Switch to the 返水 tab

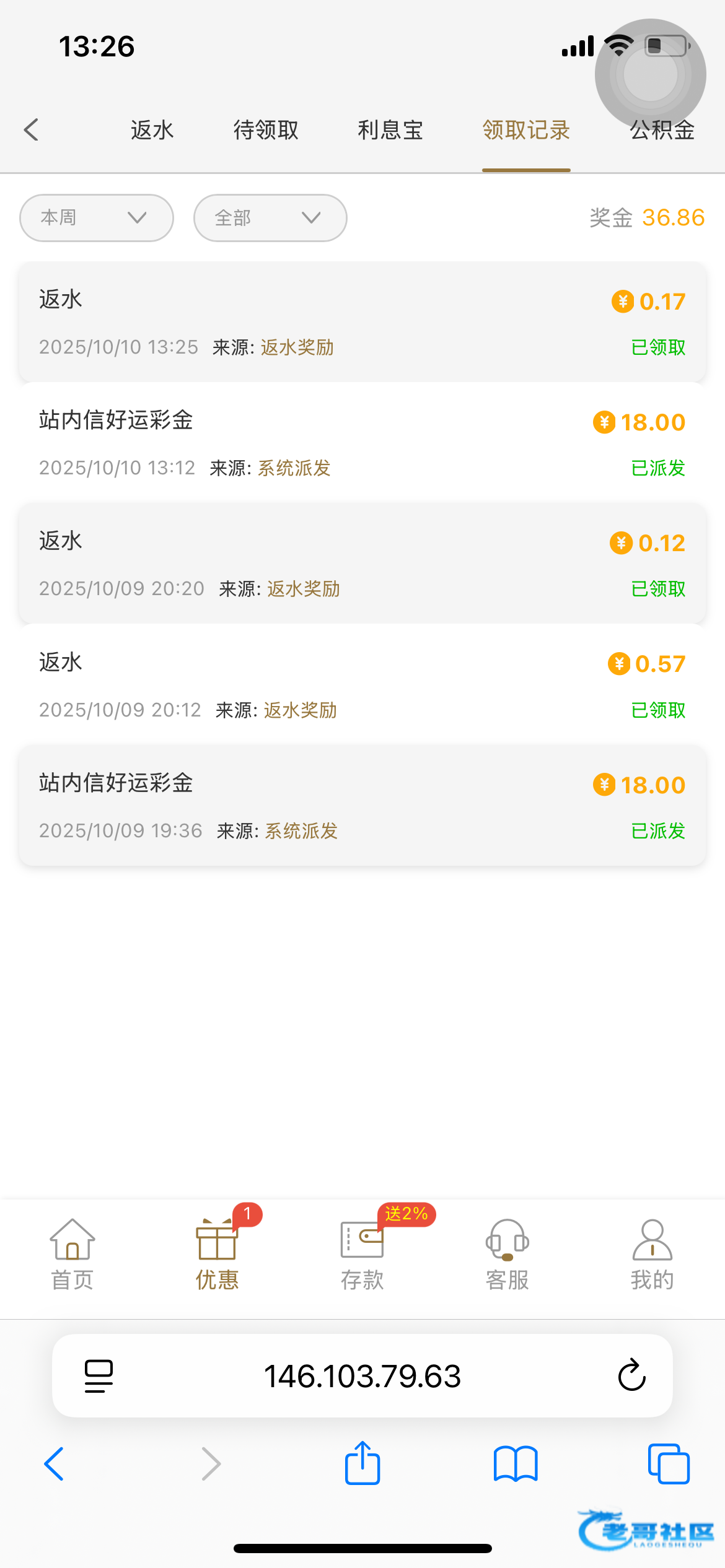click(152, 130)
